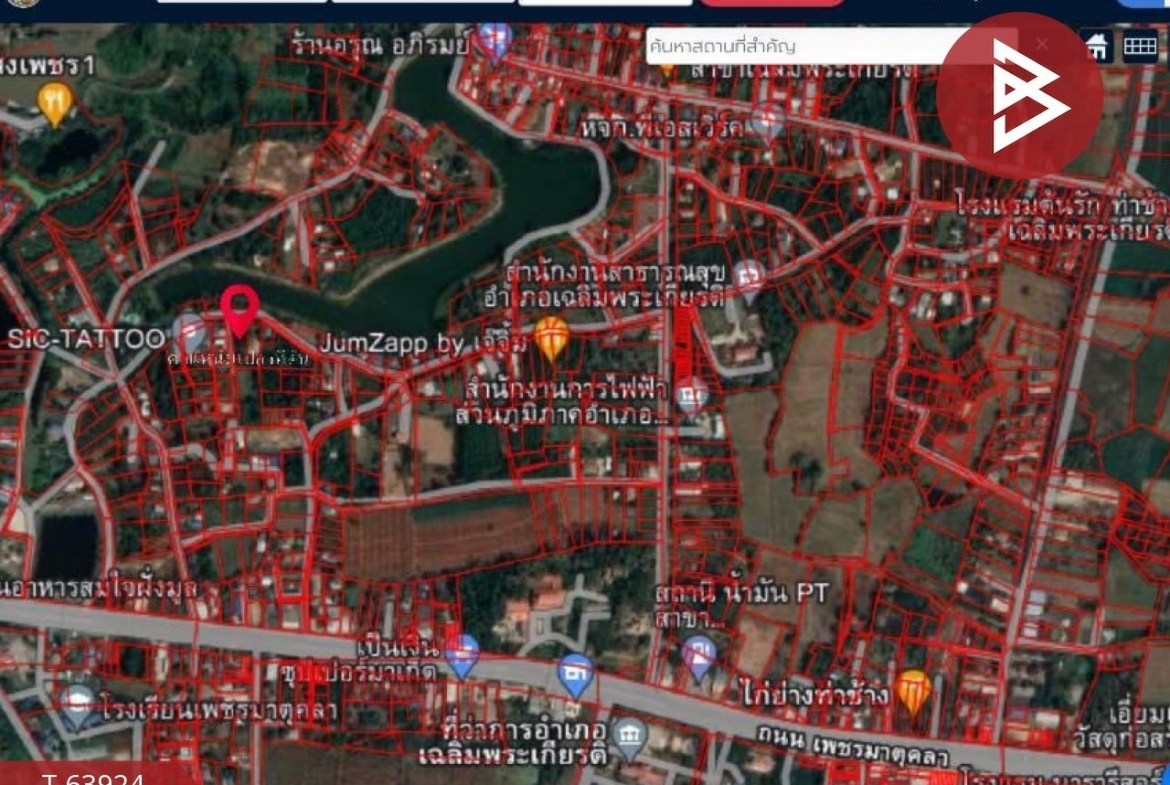Open the supermarket shopping pin
This screenshot has width=1170, height=785.
click(462, 654)
